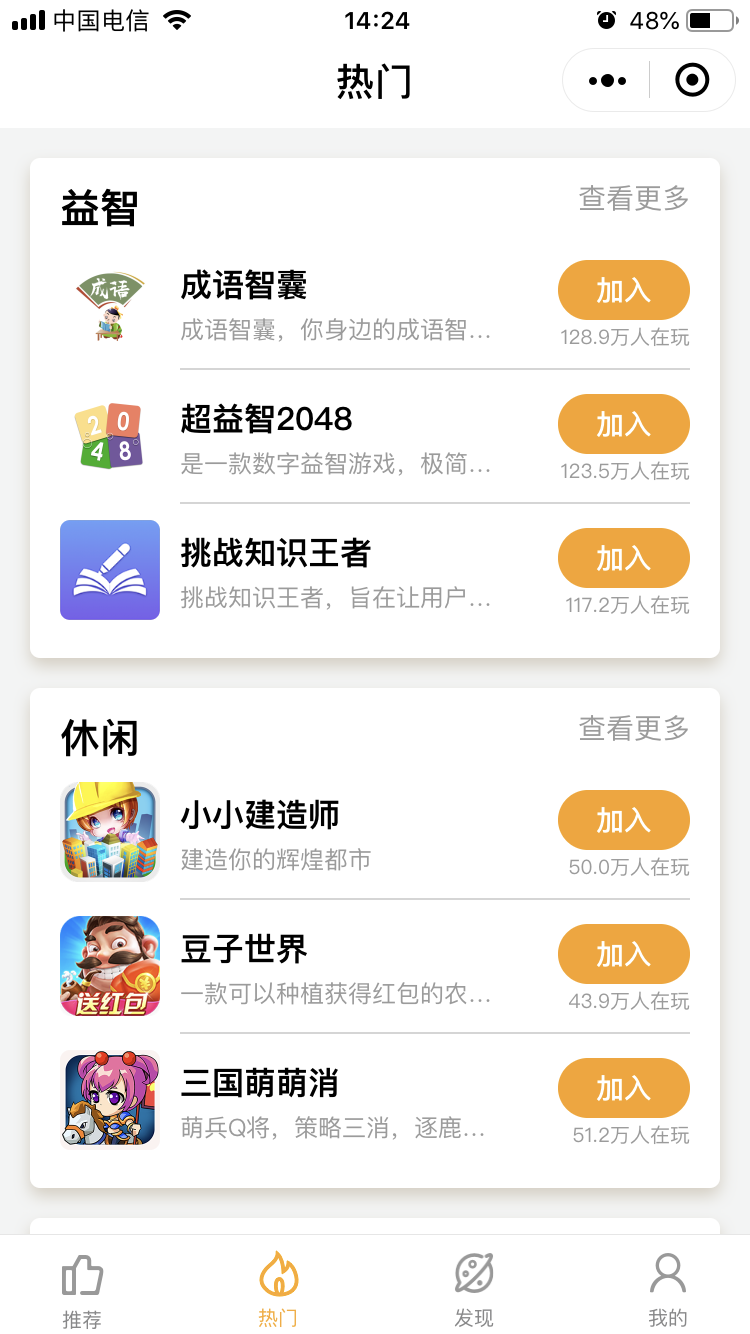Open the 超益智2048 game icon
Viewport: 750px width, 1334px height.
coord(110,436)
